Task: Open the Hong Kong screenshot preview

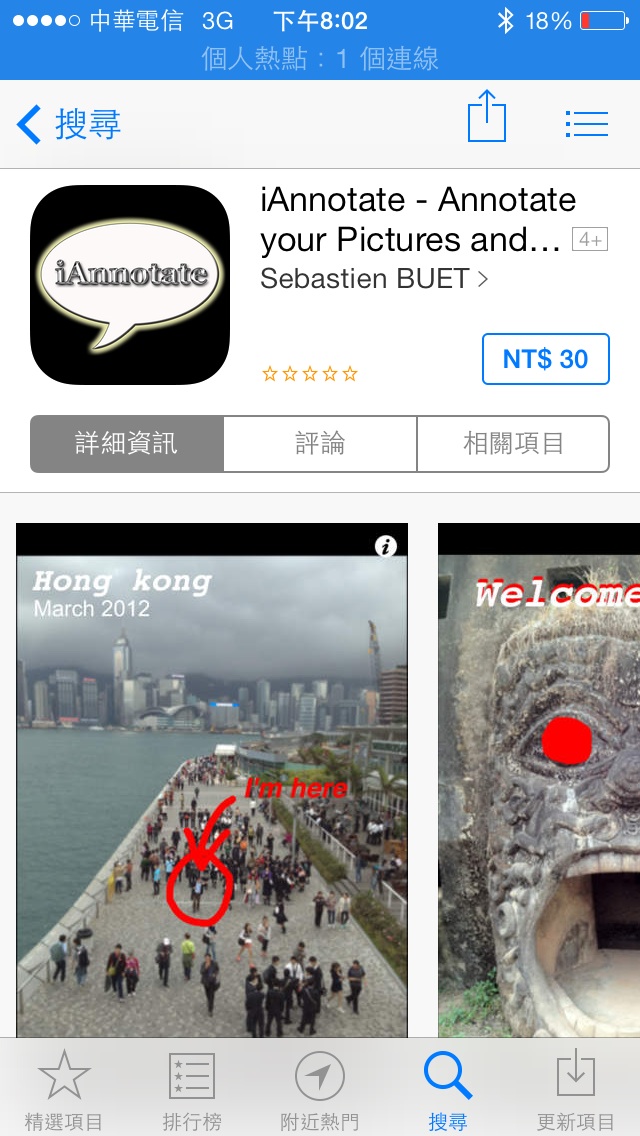Action: 212,780
